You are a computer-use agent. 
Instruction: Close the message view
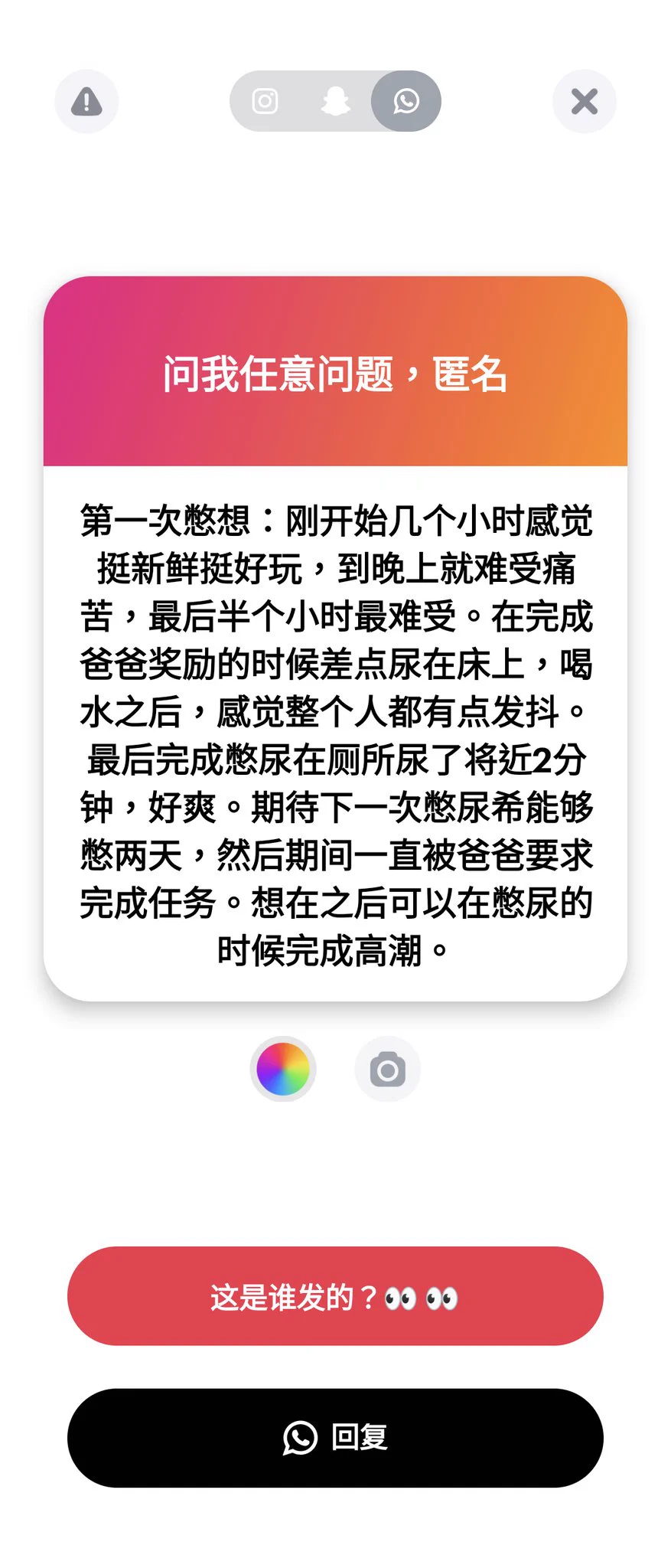click(584, 101)
